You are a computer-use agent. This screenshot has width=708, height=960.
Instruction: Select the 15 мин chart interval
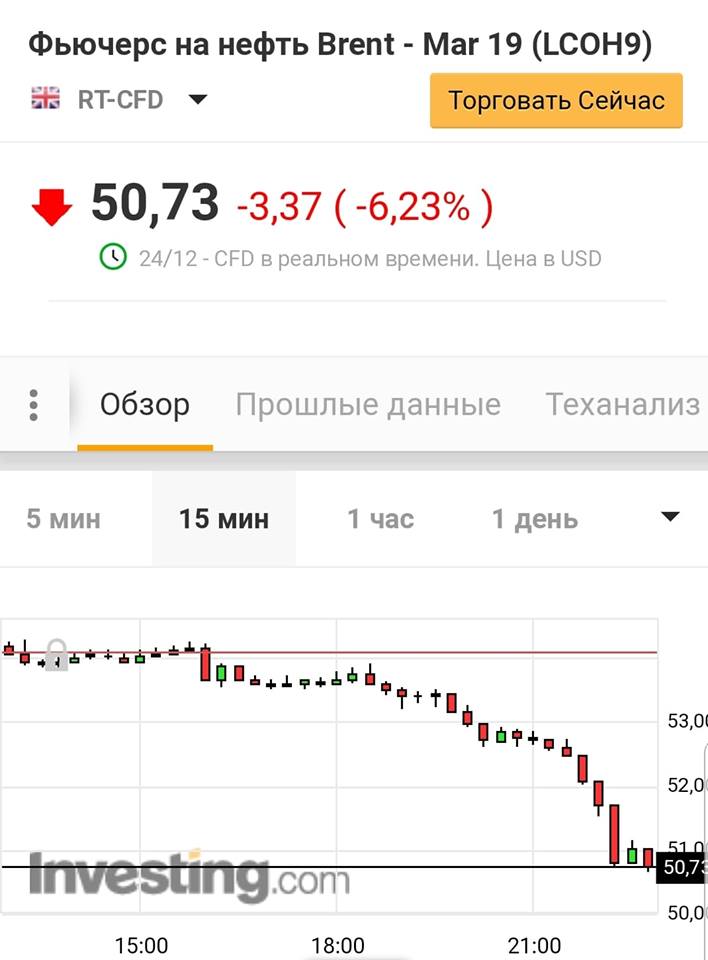pyautogui.click(x=224, y=519)
